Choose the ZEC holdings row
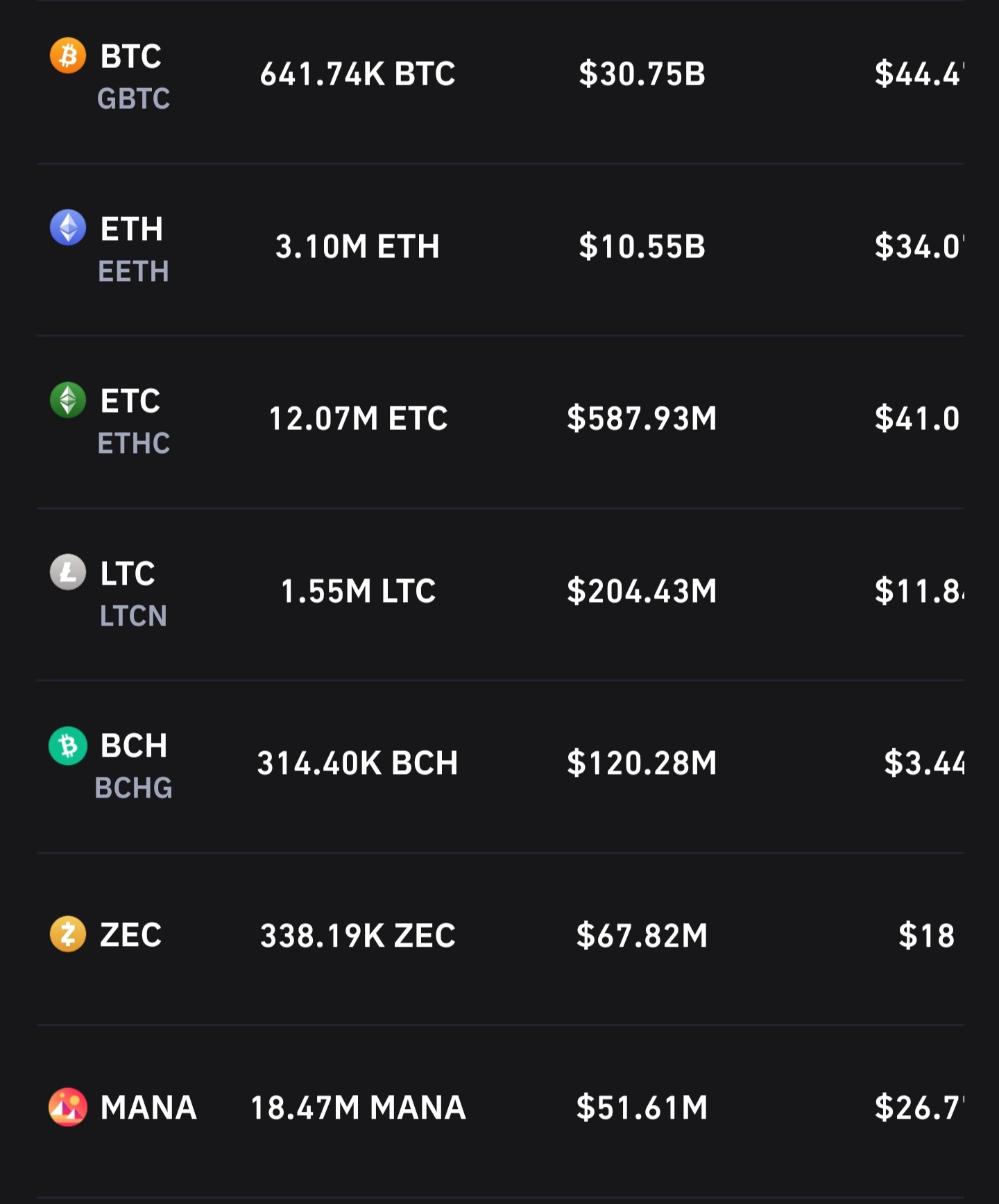999x1204 pixels. (x=499, y=936)
